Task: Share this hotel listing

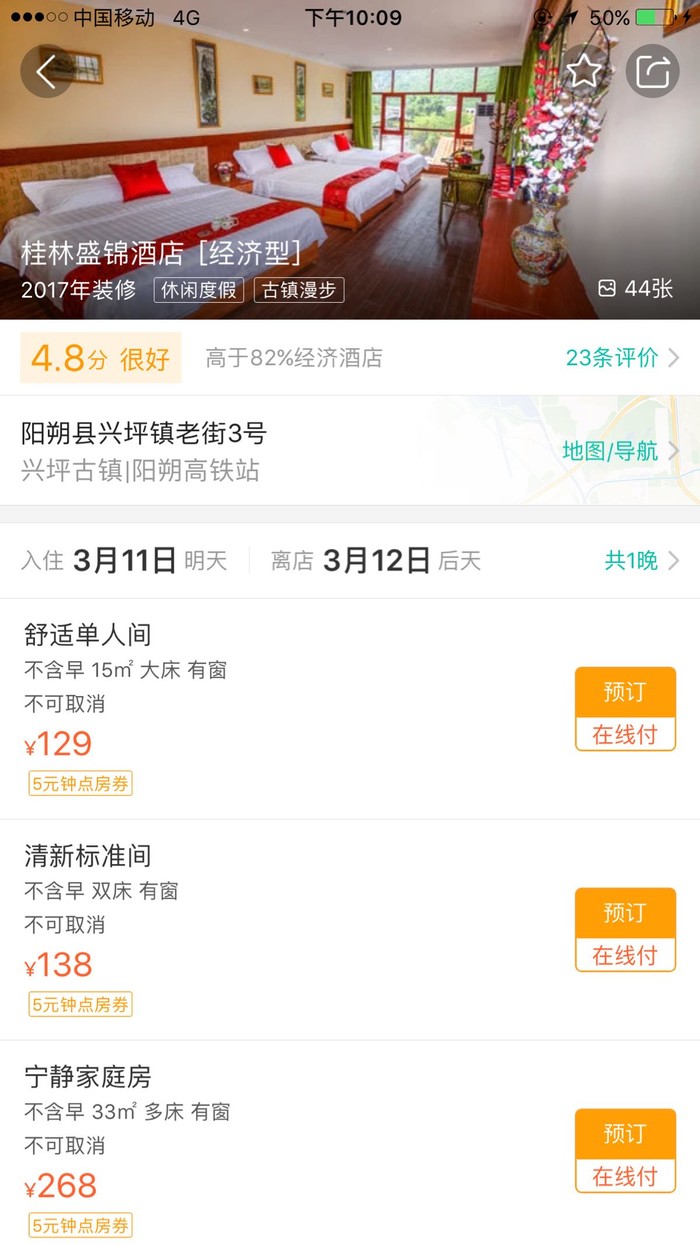Action: click(652, 71)
